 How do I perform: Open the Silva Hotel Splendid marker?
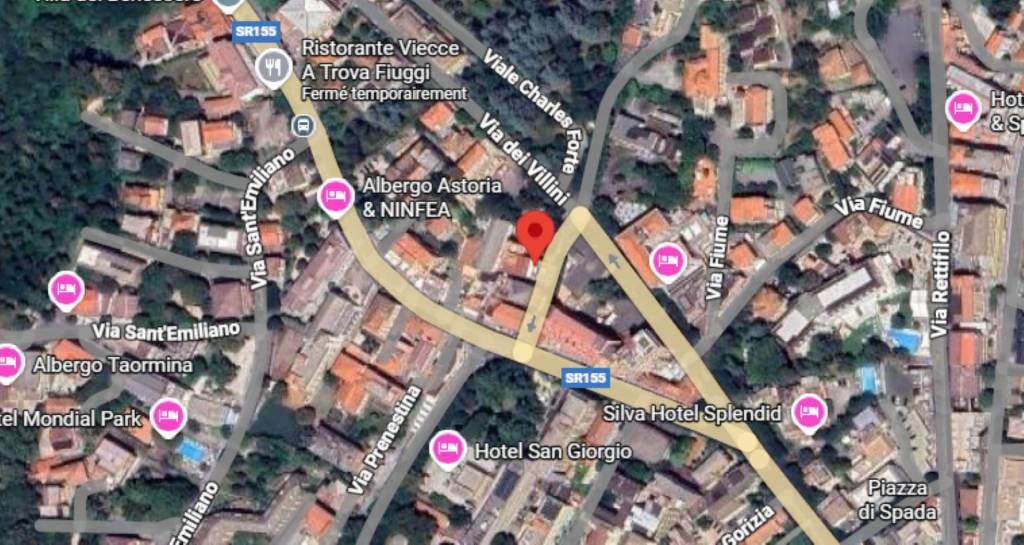(x=808, y=411)
